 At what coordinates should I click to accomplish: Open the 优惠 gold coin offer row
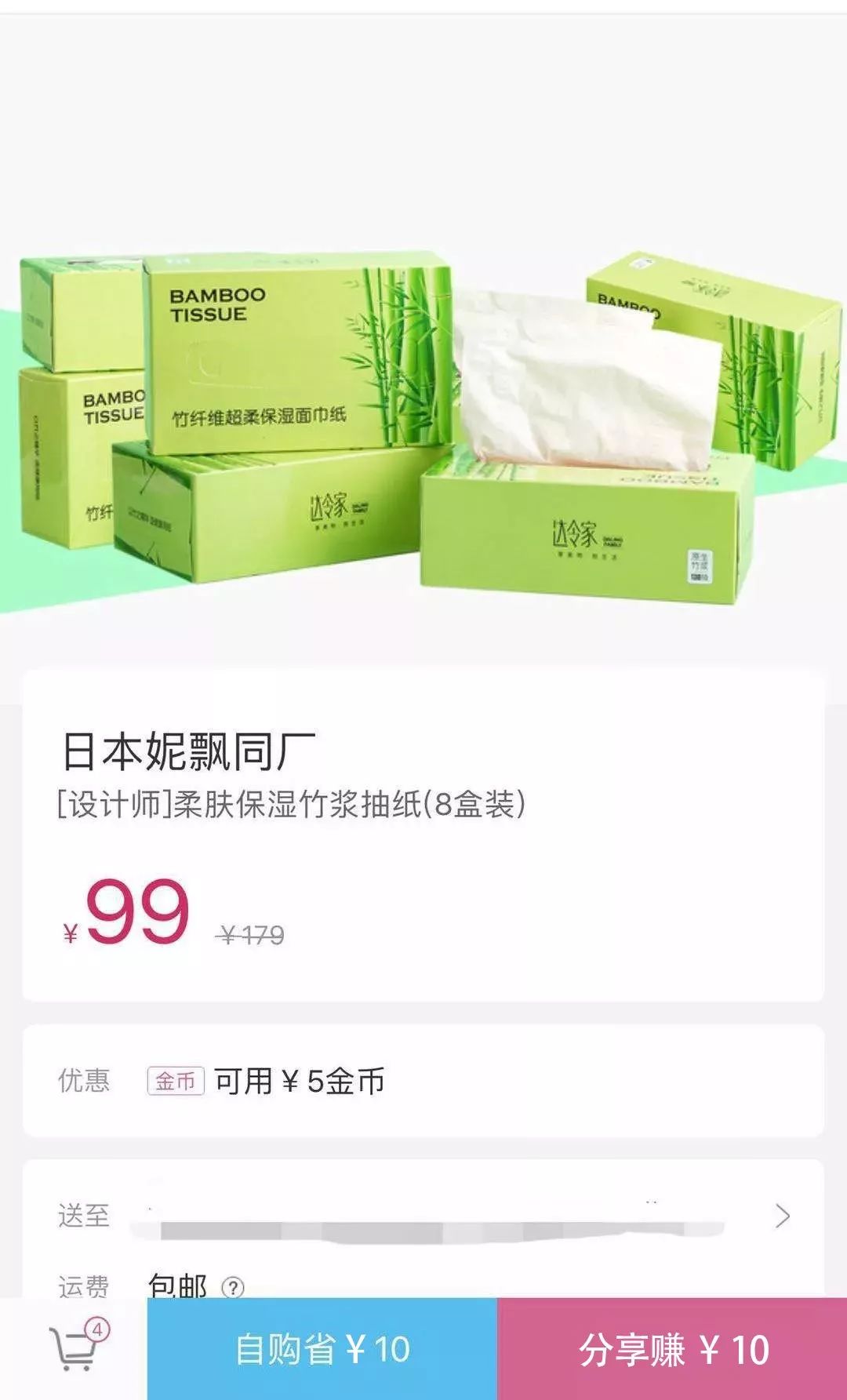(423, 1081)
